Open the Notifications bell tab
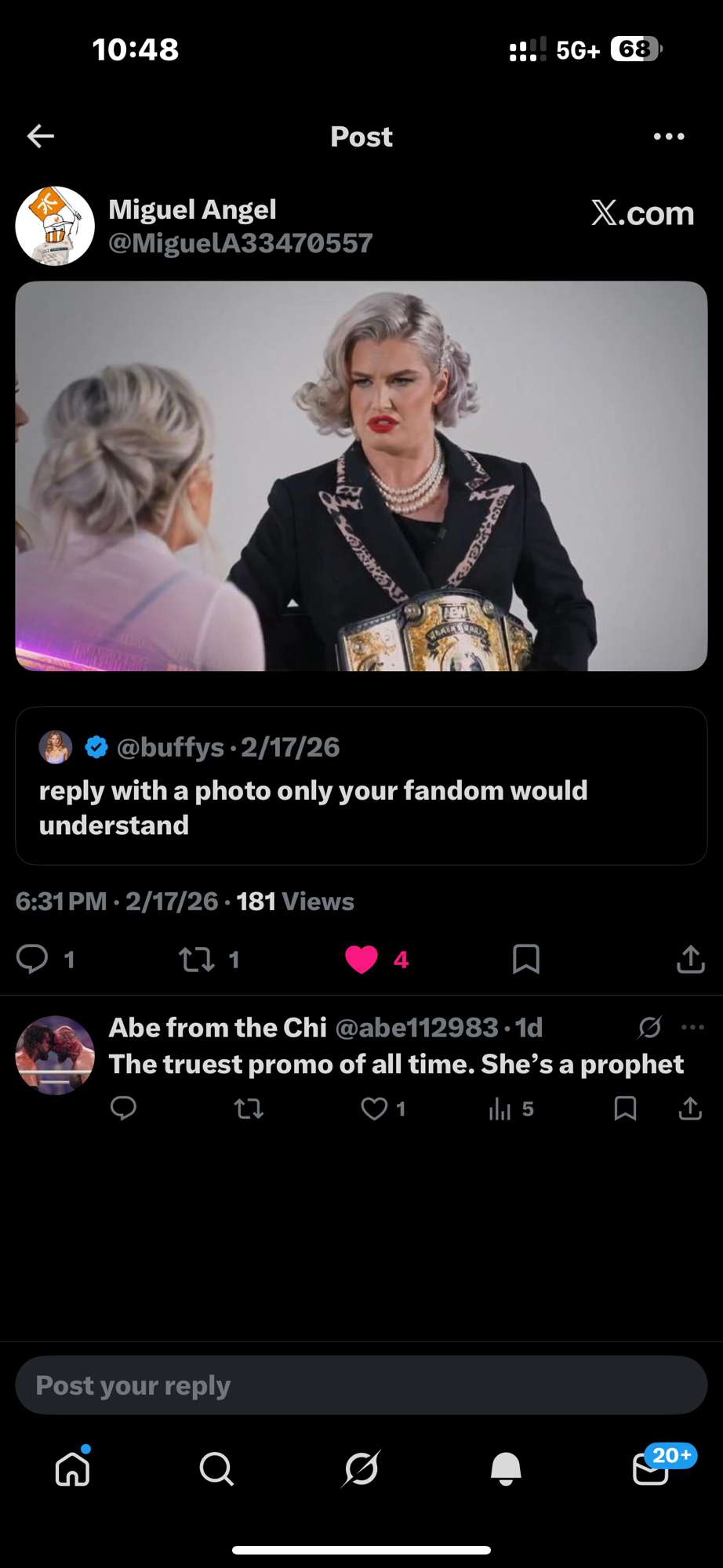Image resolution: width=723 pixels, height=1568 pixels. click(506, 1468)
